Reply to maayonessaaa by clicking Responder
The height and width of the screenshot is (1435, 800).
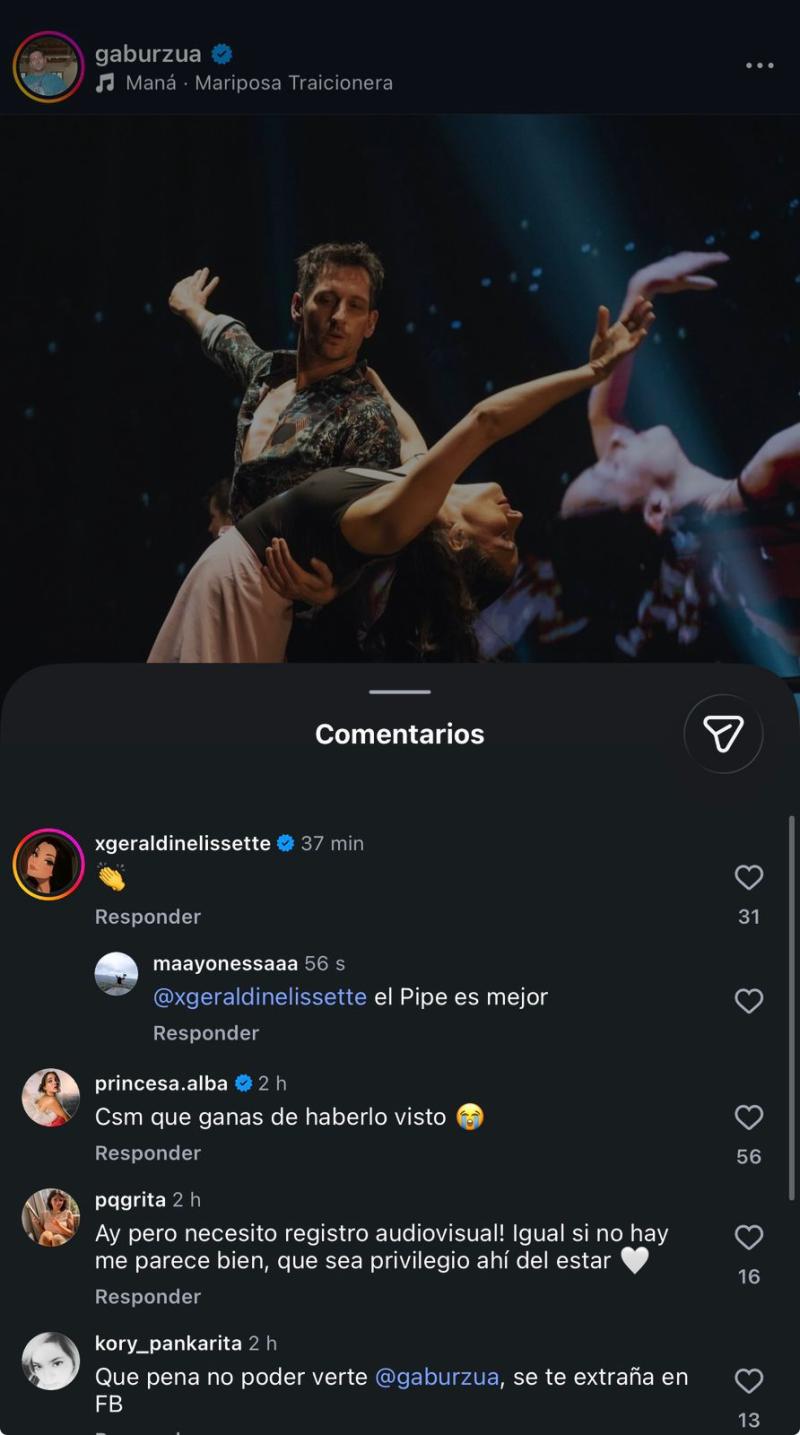205,1033
